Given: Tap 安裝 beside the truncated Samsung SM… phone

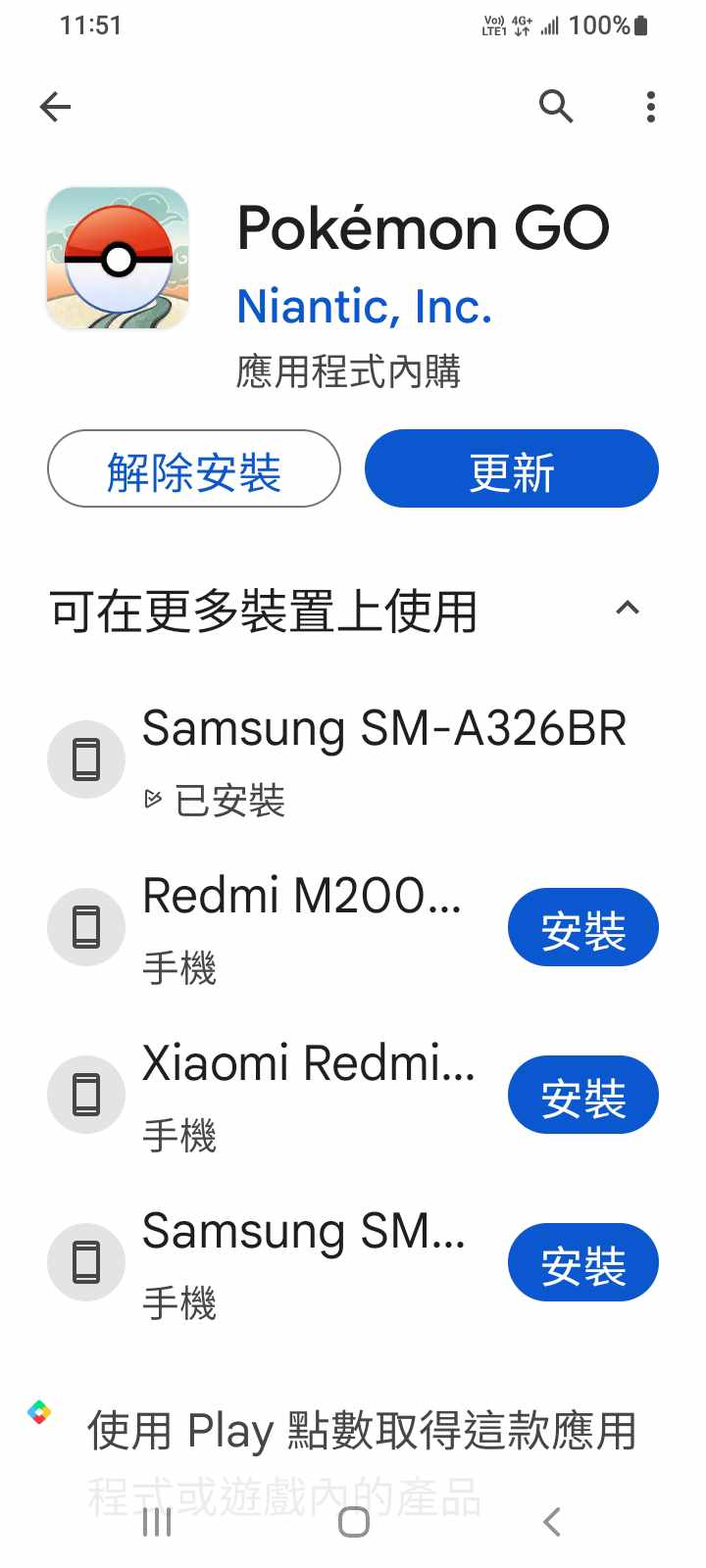Looking at the screenshot, I should click(582, 1263).
